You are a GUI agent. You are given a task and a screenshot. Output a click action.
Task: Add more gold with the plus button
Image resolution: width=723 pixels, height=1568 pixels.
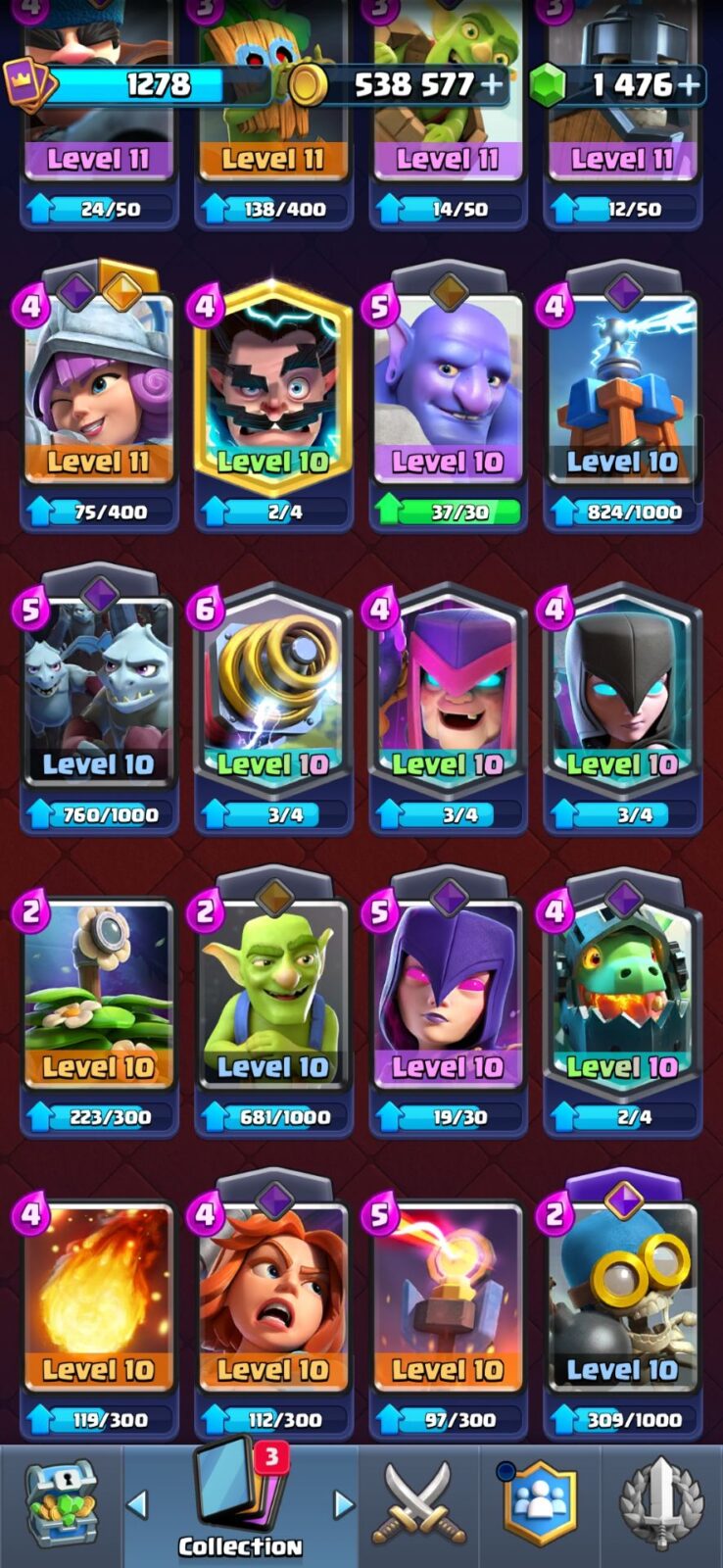[x=493, y=85]
